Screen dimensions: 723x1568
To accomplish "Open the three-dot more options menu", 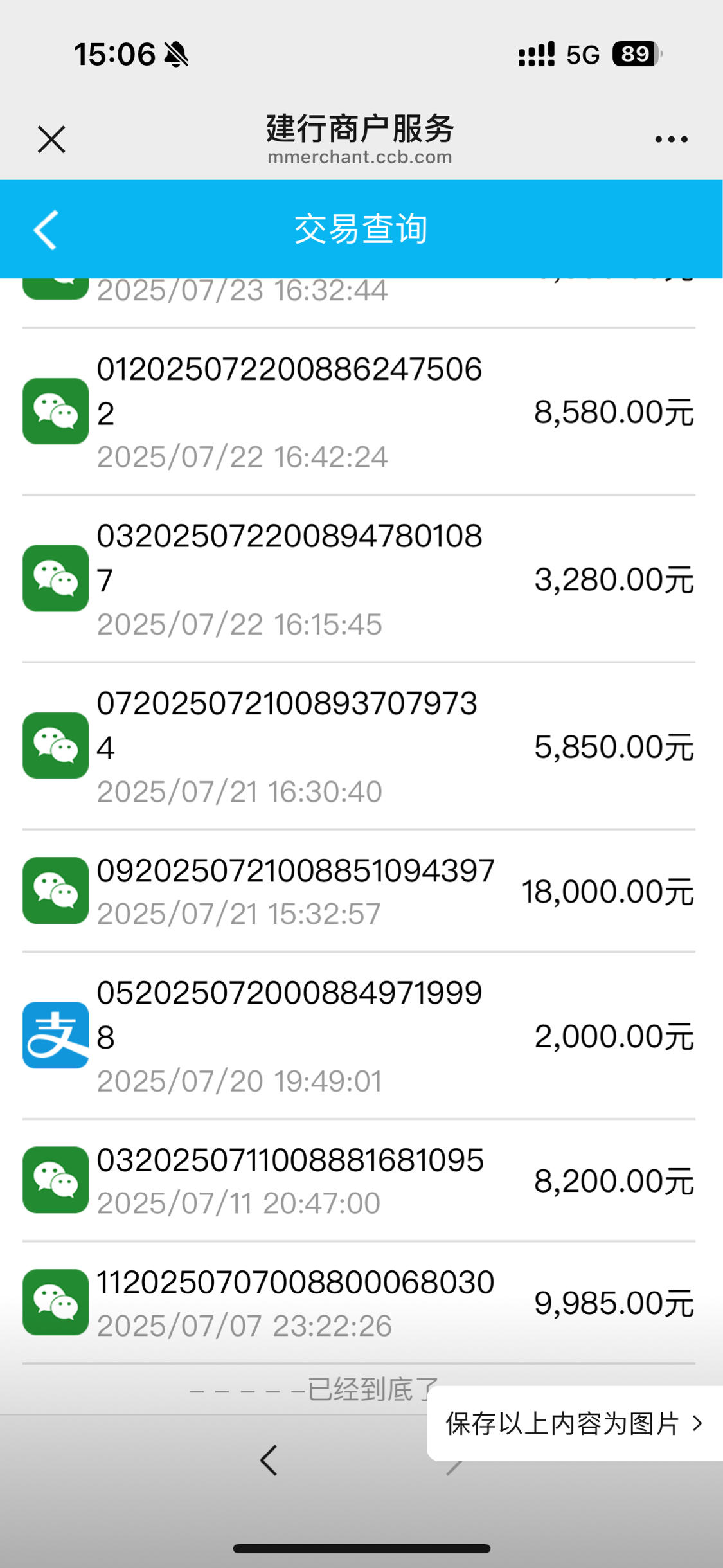I will pos(671,139).
